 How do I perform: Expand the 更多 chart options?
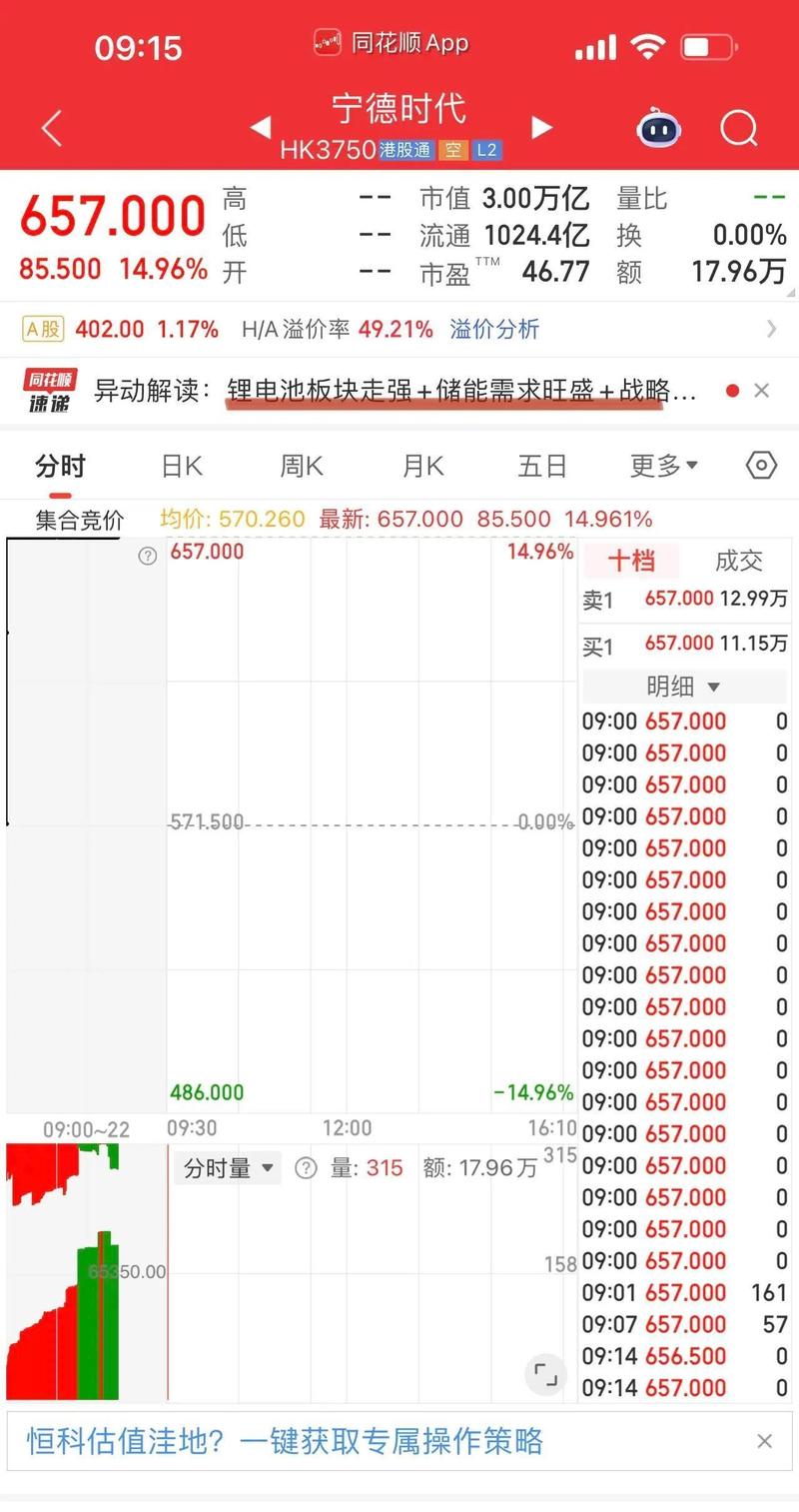pyautogui.click(x=663, y=466)
